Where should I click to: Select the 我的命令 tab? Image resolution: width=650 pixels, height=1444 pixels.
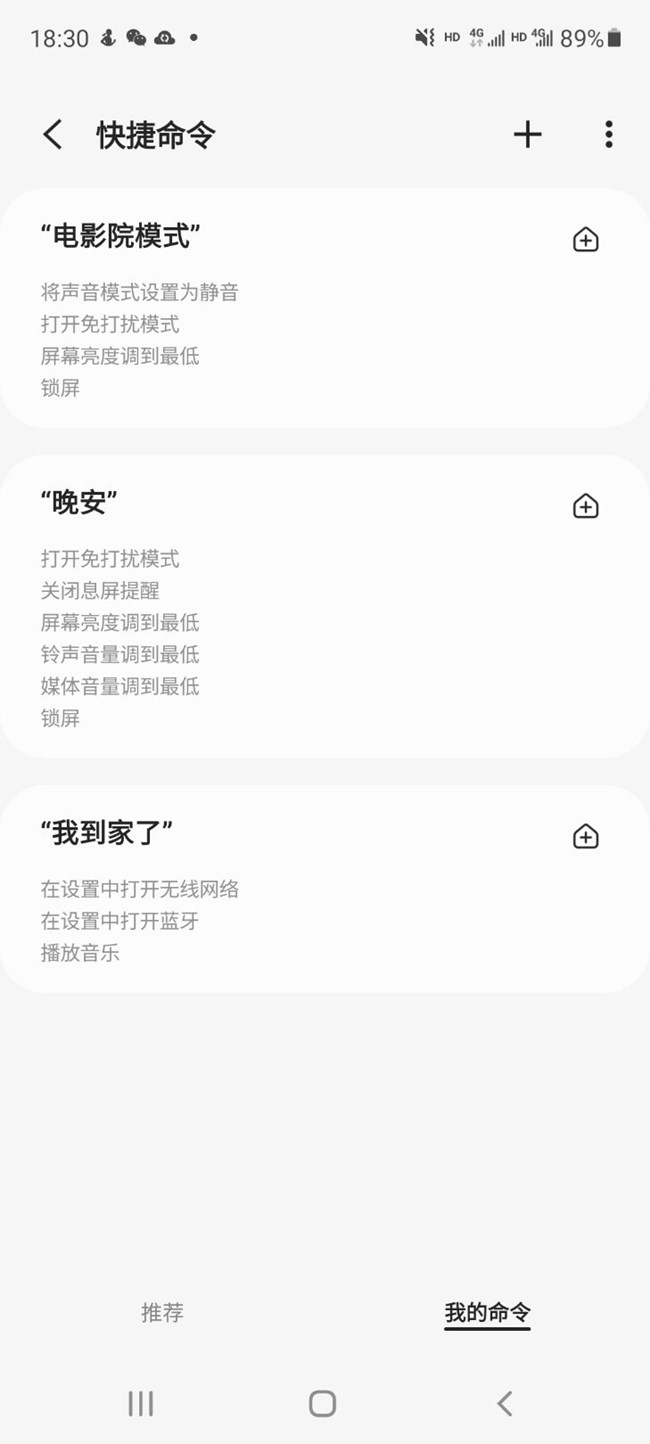(487, 1313)
